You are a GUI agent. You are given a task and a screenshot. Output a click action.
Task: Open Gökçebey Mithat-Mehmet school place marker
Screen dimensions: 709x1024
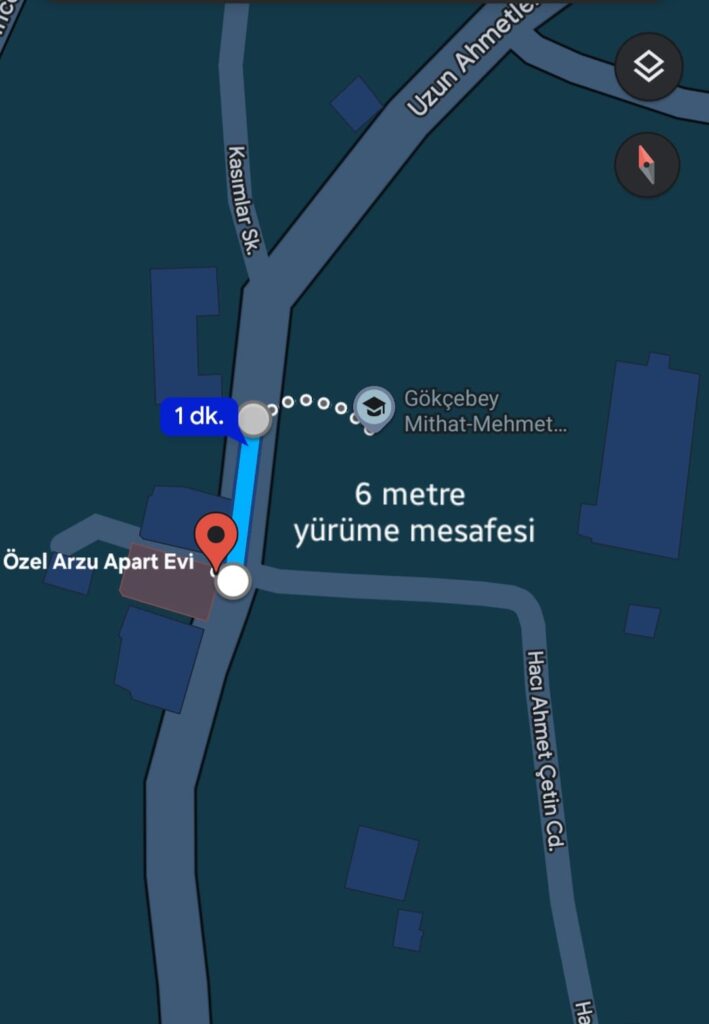click(x=374, y=407)
